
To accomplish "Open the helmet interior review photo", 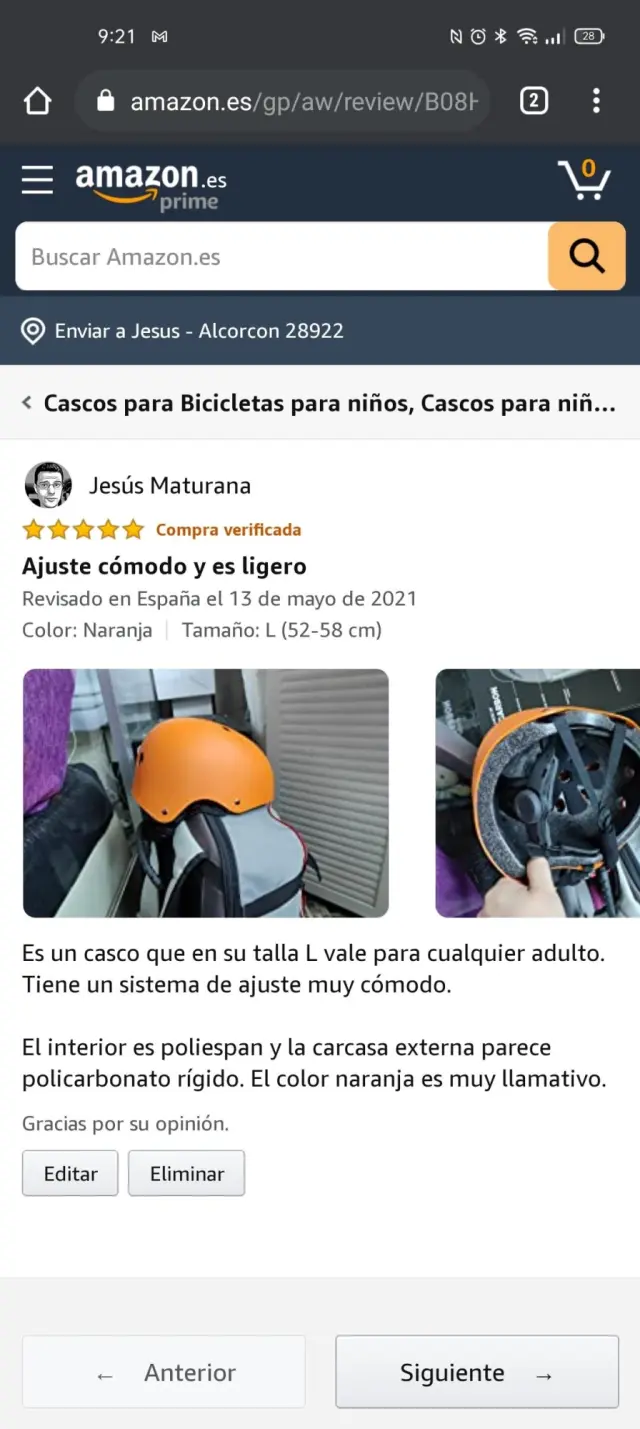I will tap(538, 793).
